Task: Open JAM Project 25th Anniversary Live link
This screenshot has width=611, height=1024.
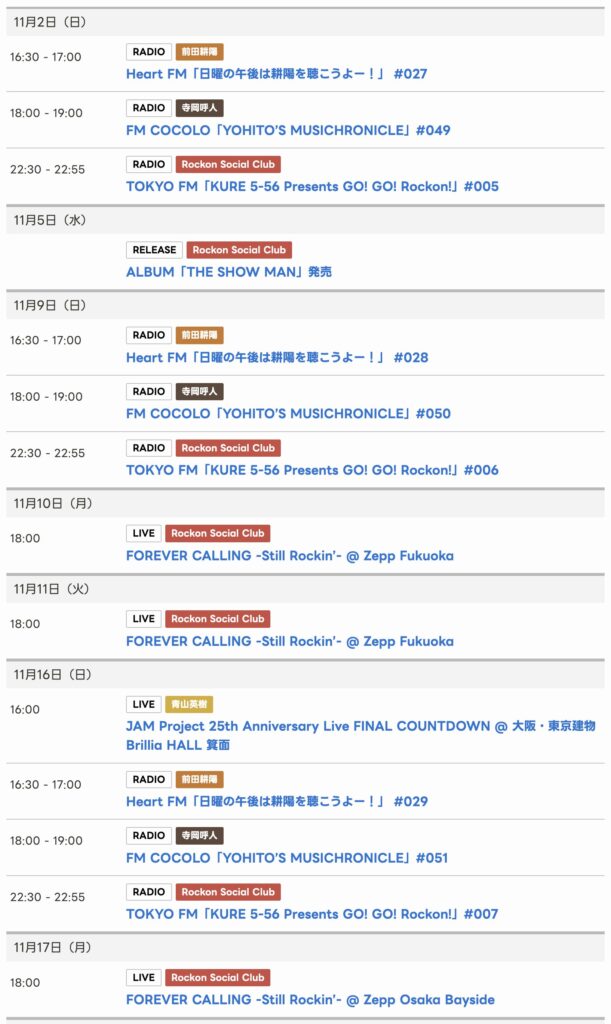Action: [x=360, y=726]
